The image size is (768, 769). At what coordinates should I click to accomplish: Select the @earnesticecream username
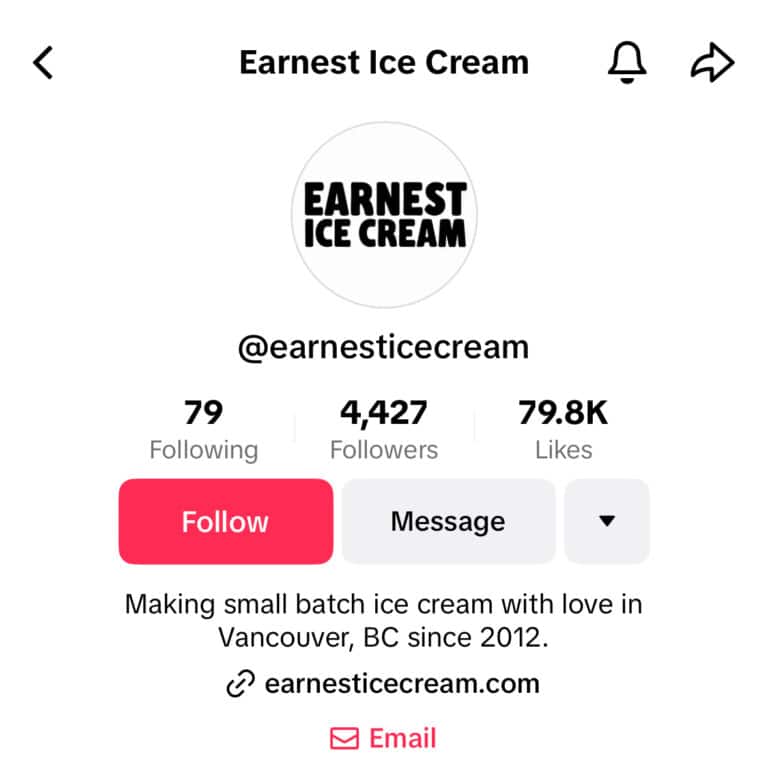tap(384, 347)
